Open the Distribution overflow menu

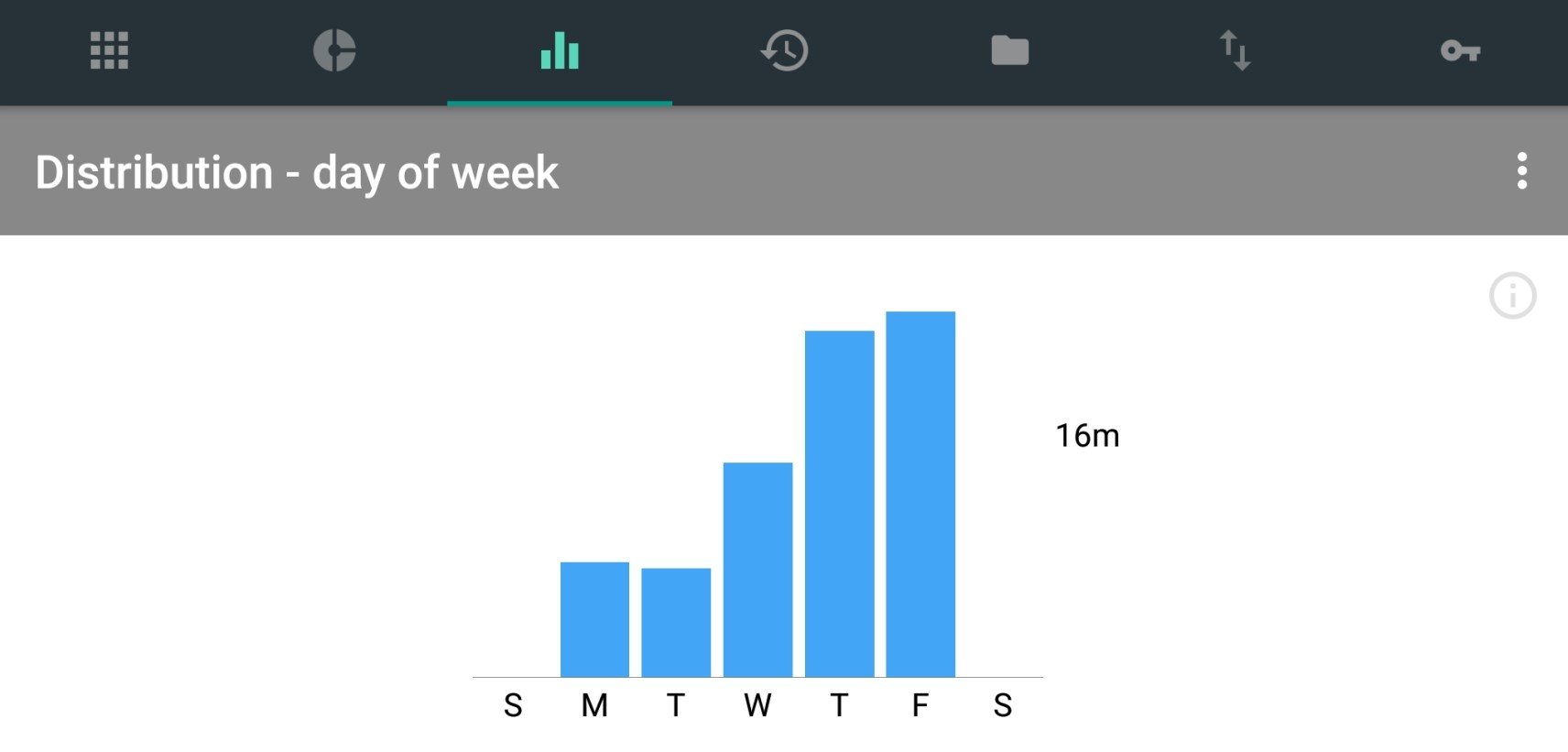pyautogui.click(x=1521, y=171)
